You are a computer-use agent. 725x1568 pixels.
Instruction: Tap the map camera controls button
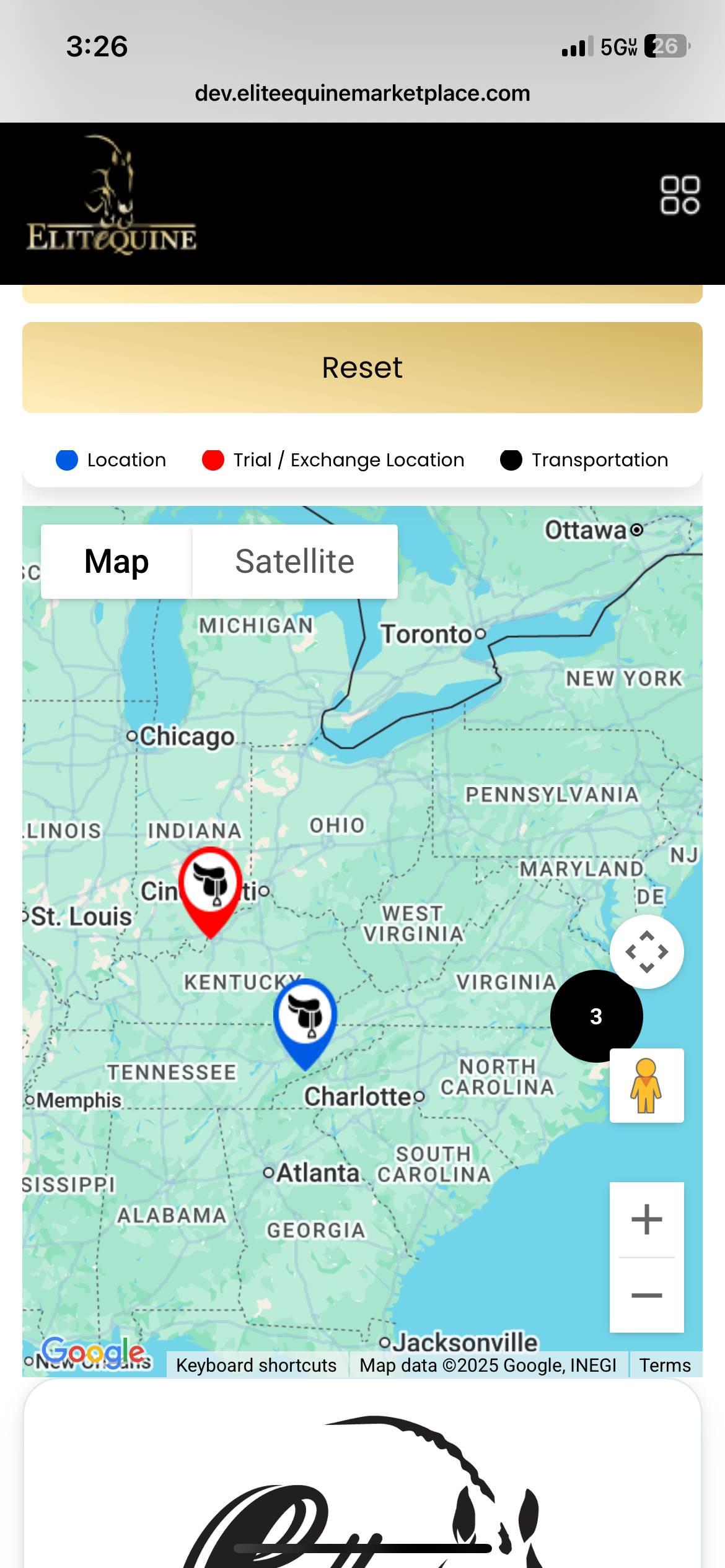647,952
